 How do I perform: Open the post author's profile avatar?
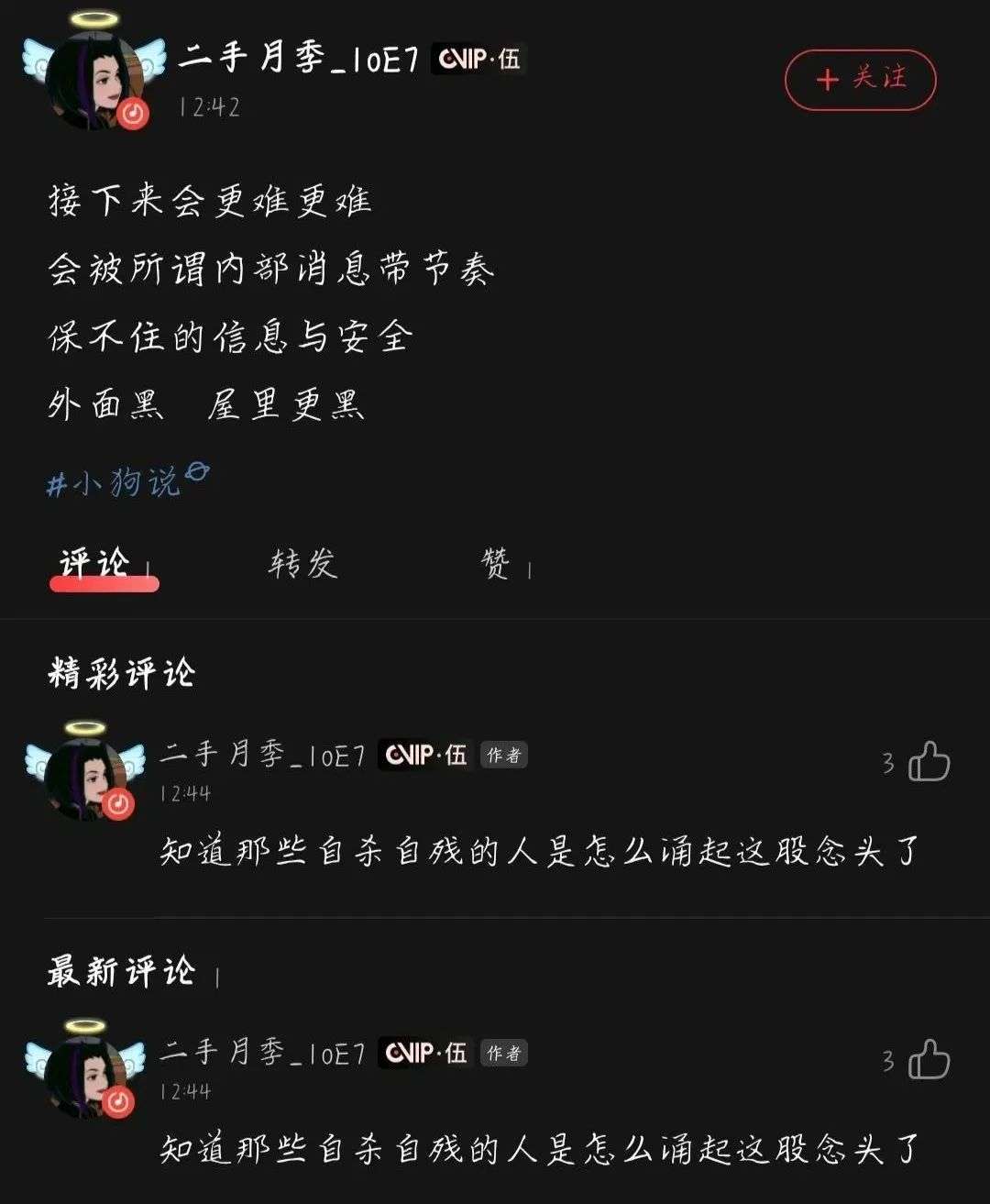click(x=94, y=82)
